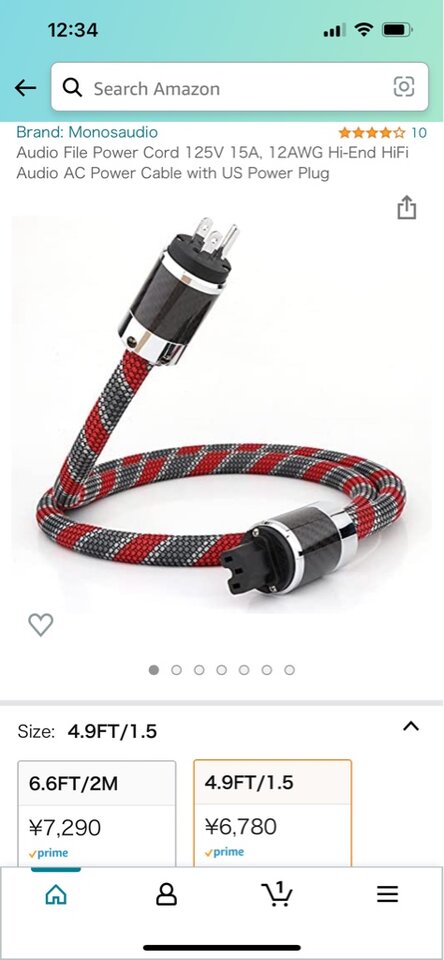Image resolution: width=444 pixels, height=960 pixels.
Task: Jump to the second image dot
Action: tap(176, 670)
